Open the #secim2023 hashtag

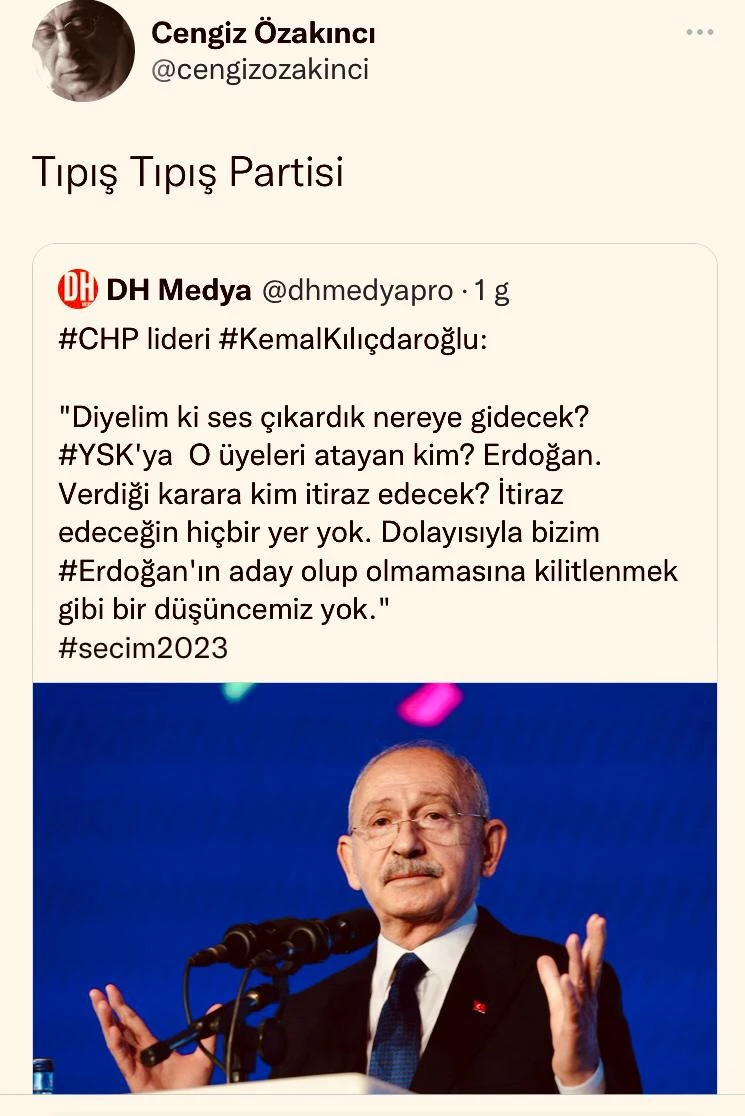143,648
